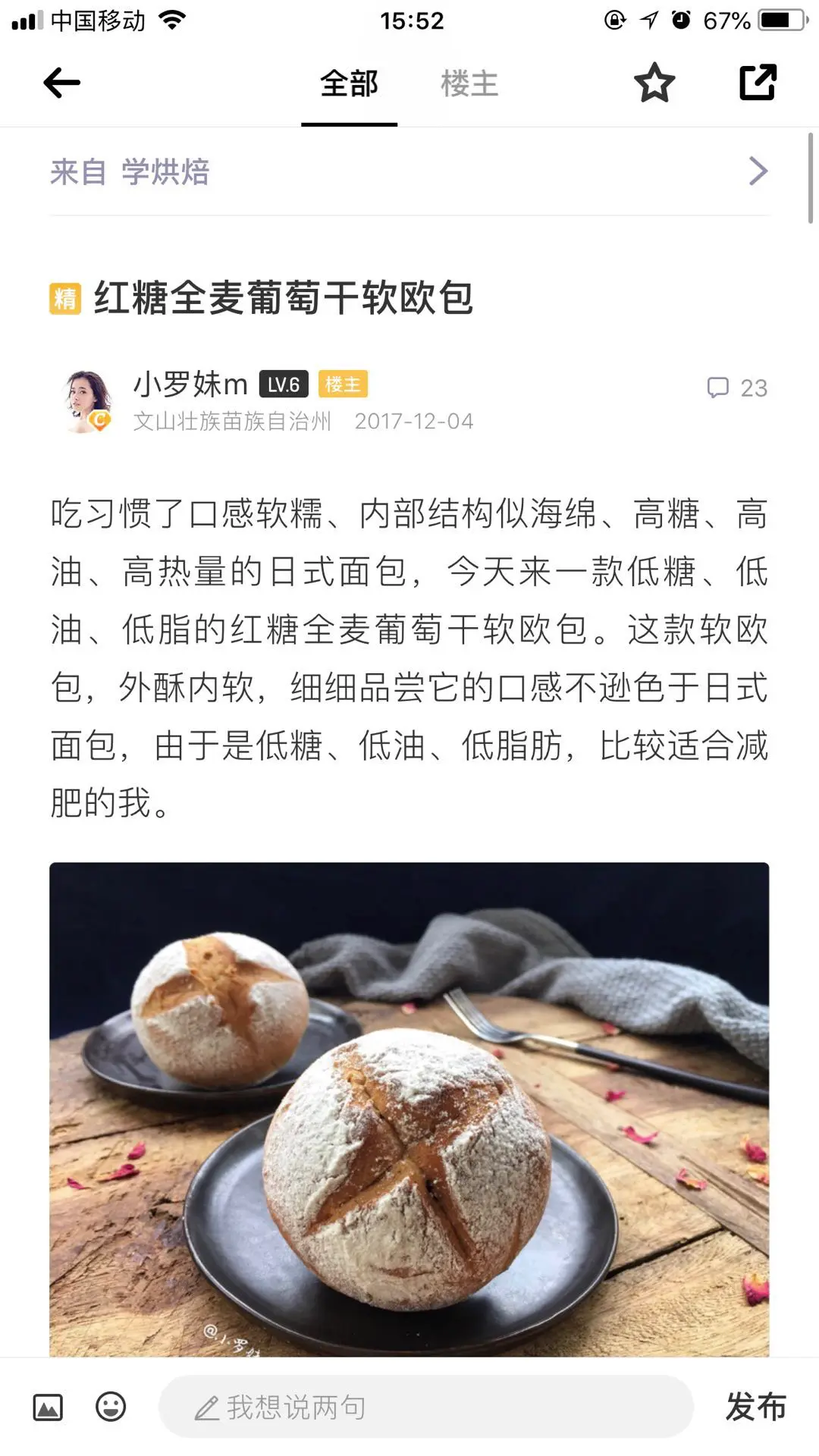
Task: Select the 全部 tab
Action: (x=350, y=85)
